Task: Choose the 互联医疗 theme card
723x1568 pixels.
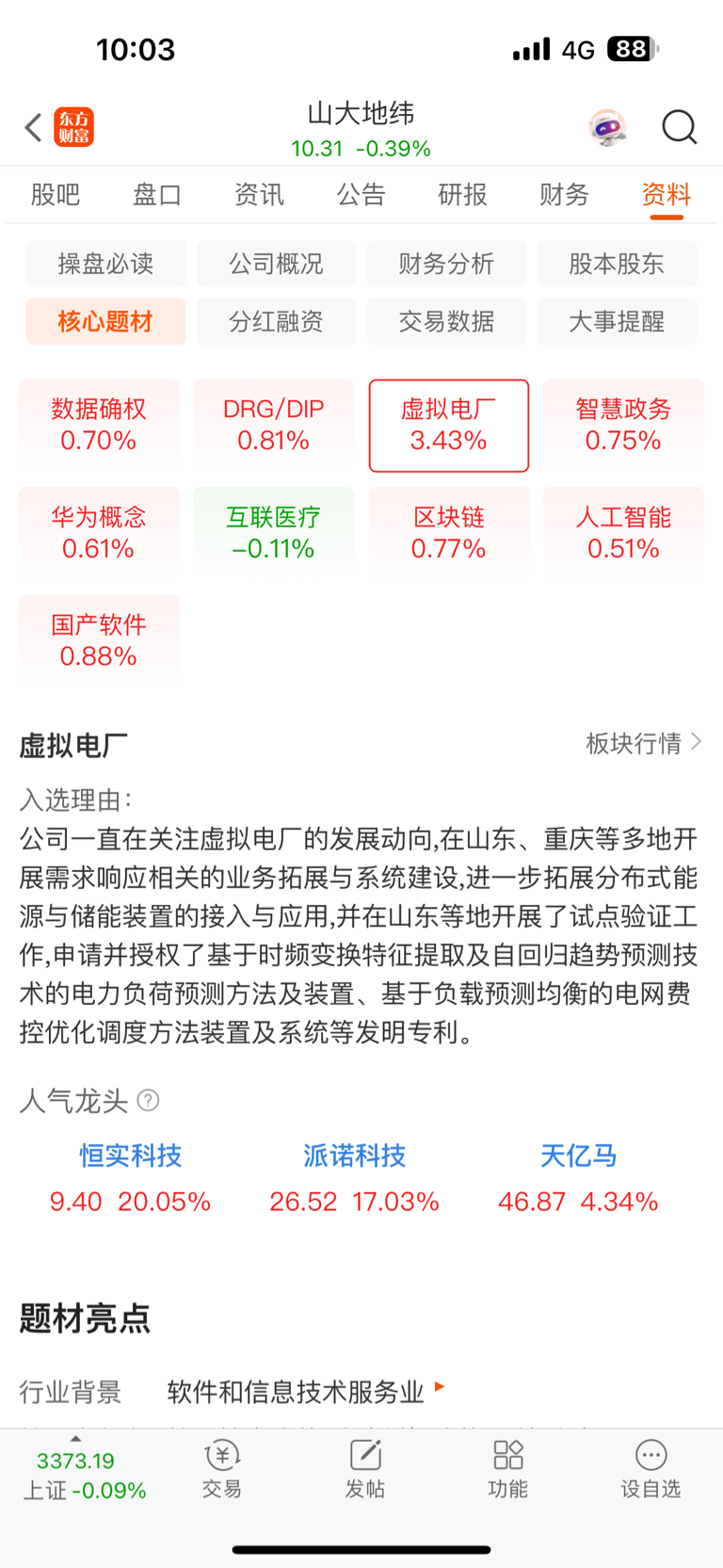Action: 274,533
